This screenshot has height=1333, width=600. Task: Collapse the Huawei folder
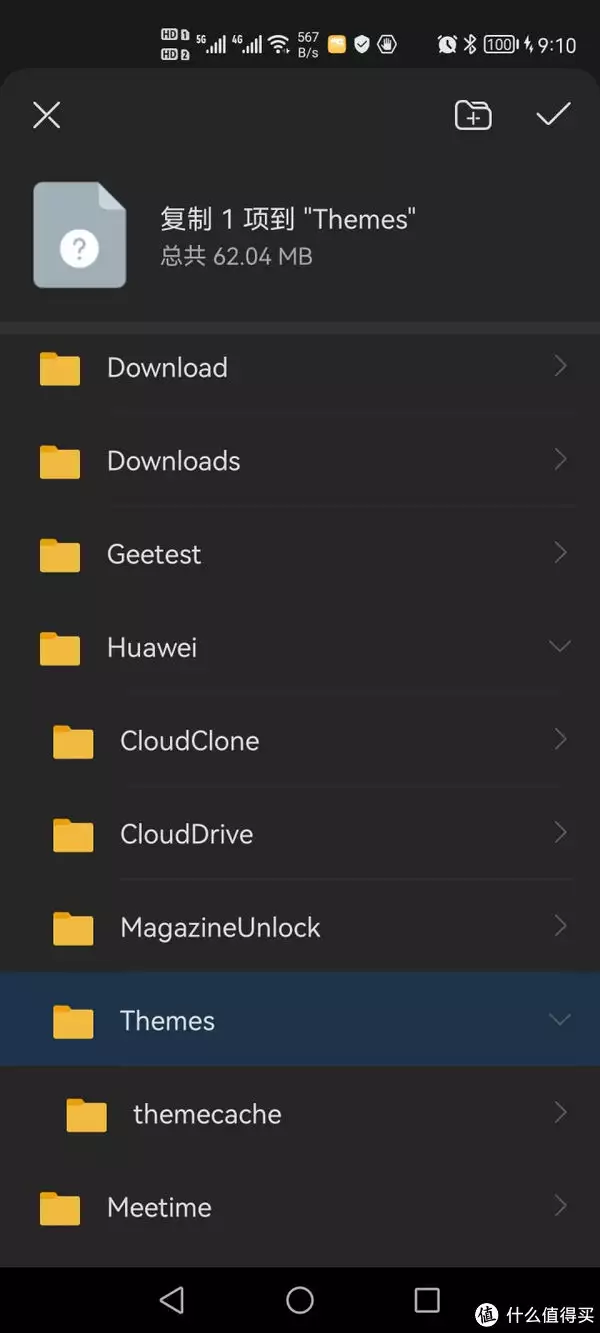[560, 647]
